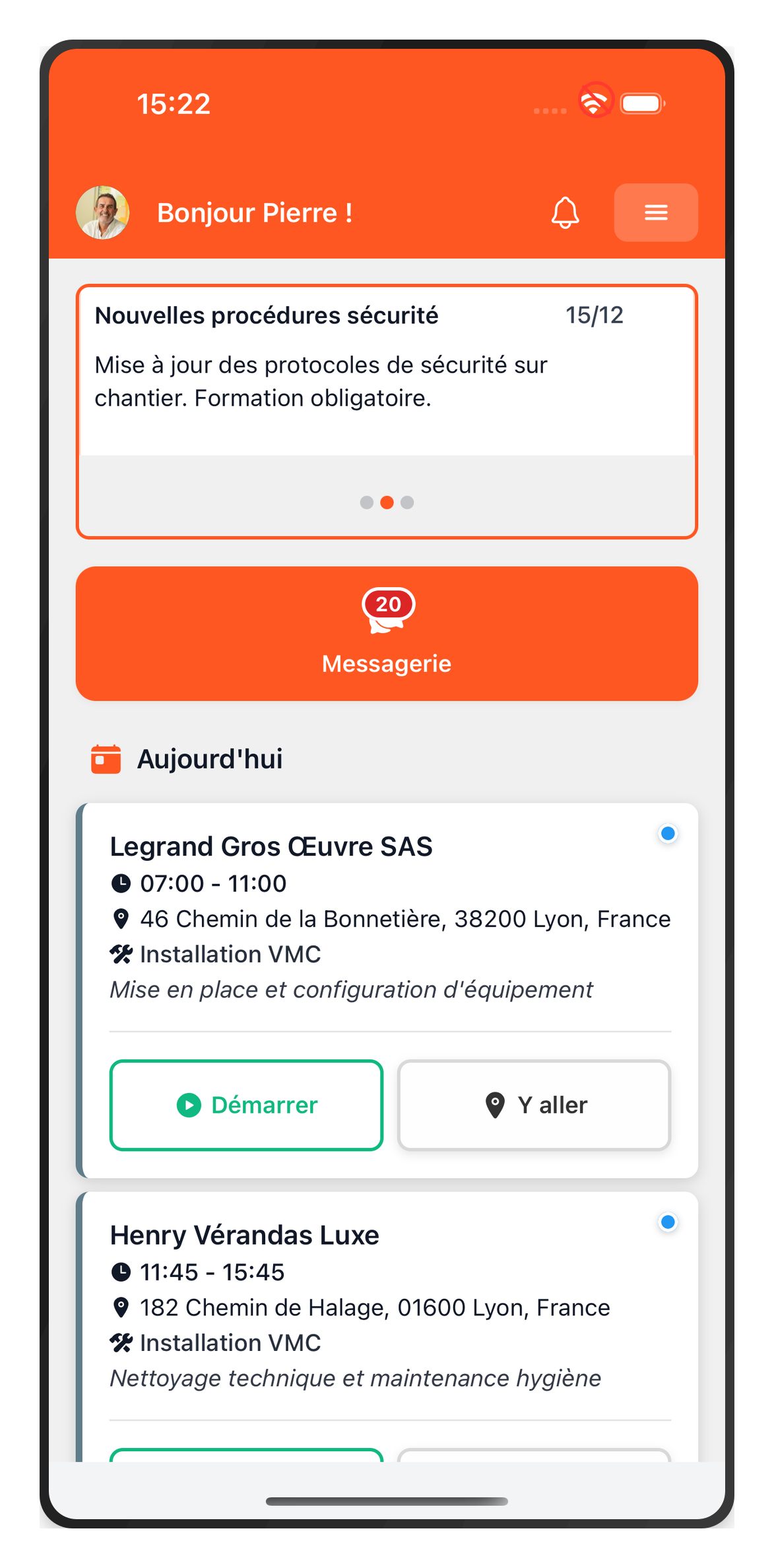The width and height of the screenshot is (774, 1568).
Task: Start the job with the Démarrer button
Action: 245,1105
